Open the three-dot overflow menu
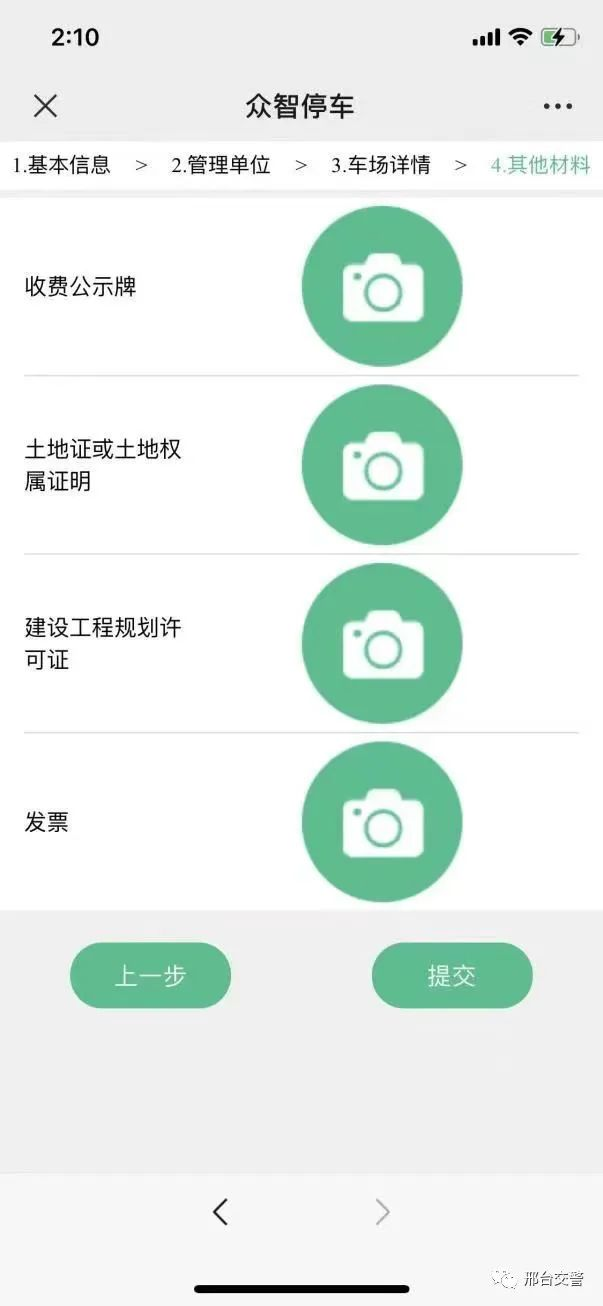 pyautogui.click(x=557, y=106)
